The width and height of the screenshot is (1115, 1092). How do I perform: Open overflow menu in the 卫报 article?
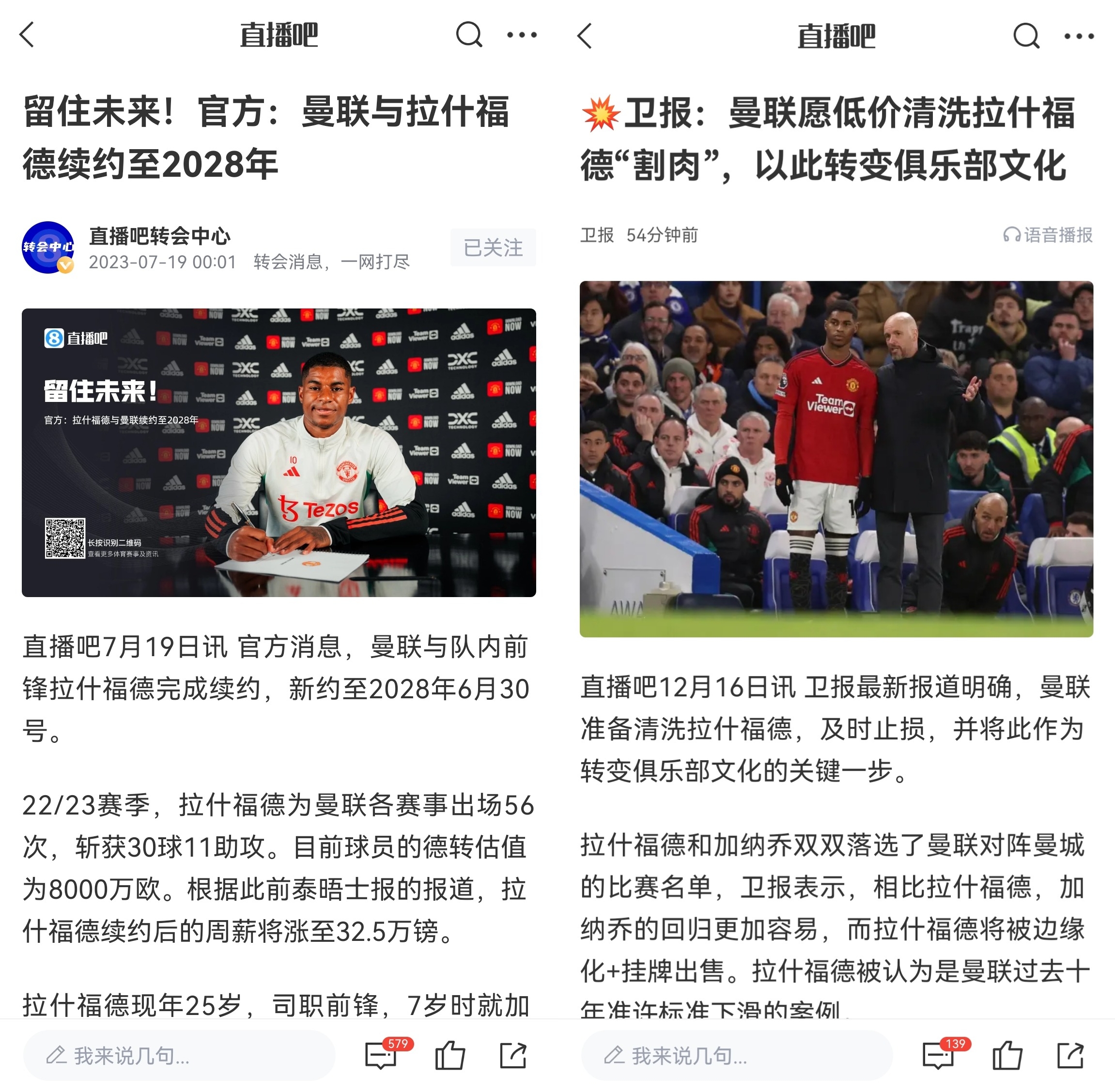[x=1079, y=36]
